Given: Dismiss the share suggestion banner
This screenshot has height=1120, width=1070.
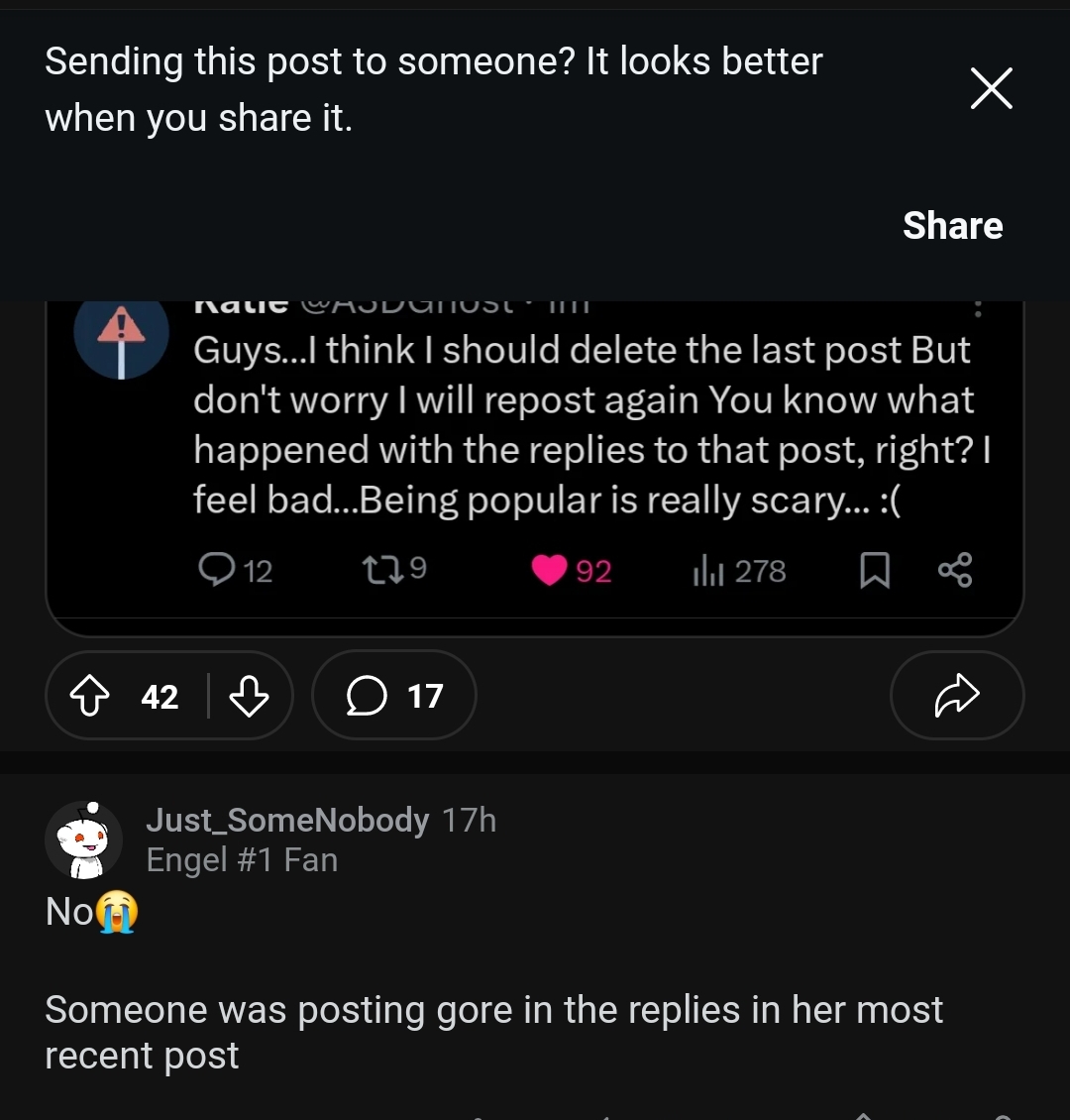Looking at the screenshot, I should point(991,88).
